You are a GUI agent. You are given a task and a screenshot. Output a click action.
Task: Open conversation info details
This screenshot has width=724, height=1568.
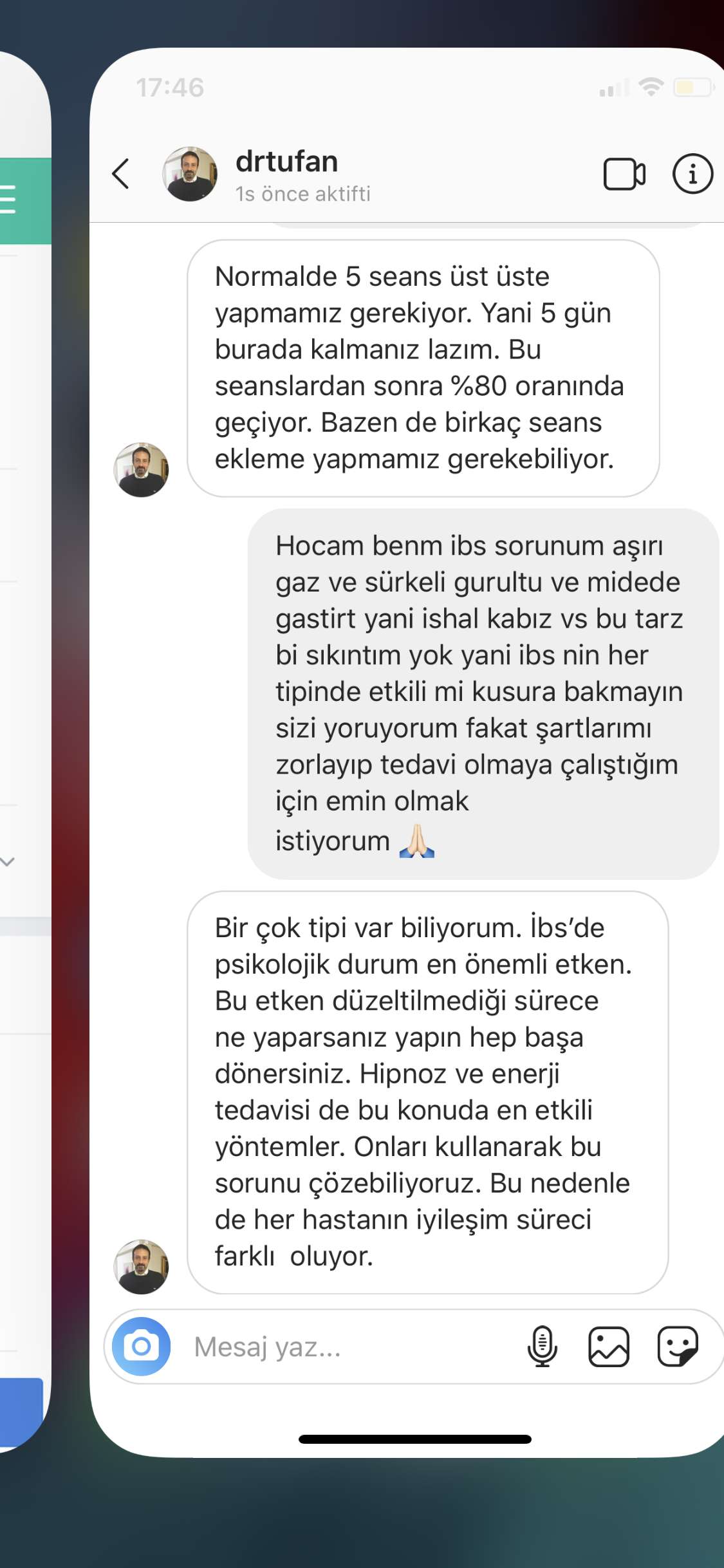click(692, 174)
